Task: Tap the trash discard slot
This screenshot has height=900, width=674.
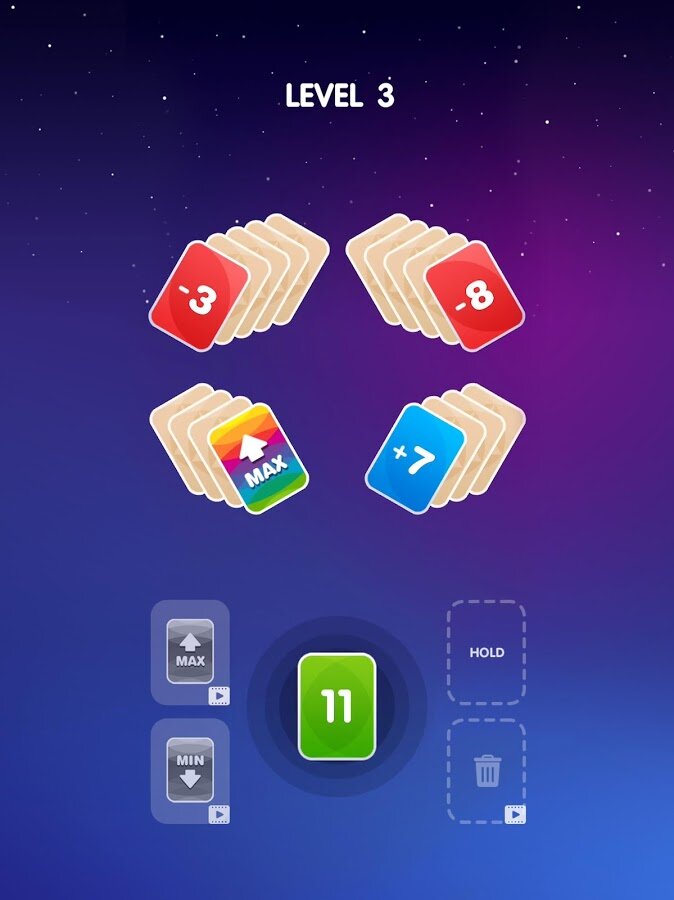Action: click(x=486, y=771)
